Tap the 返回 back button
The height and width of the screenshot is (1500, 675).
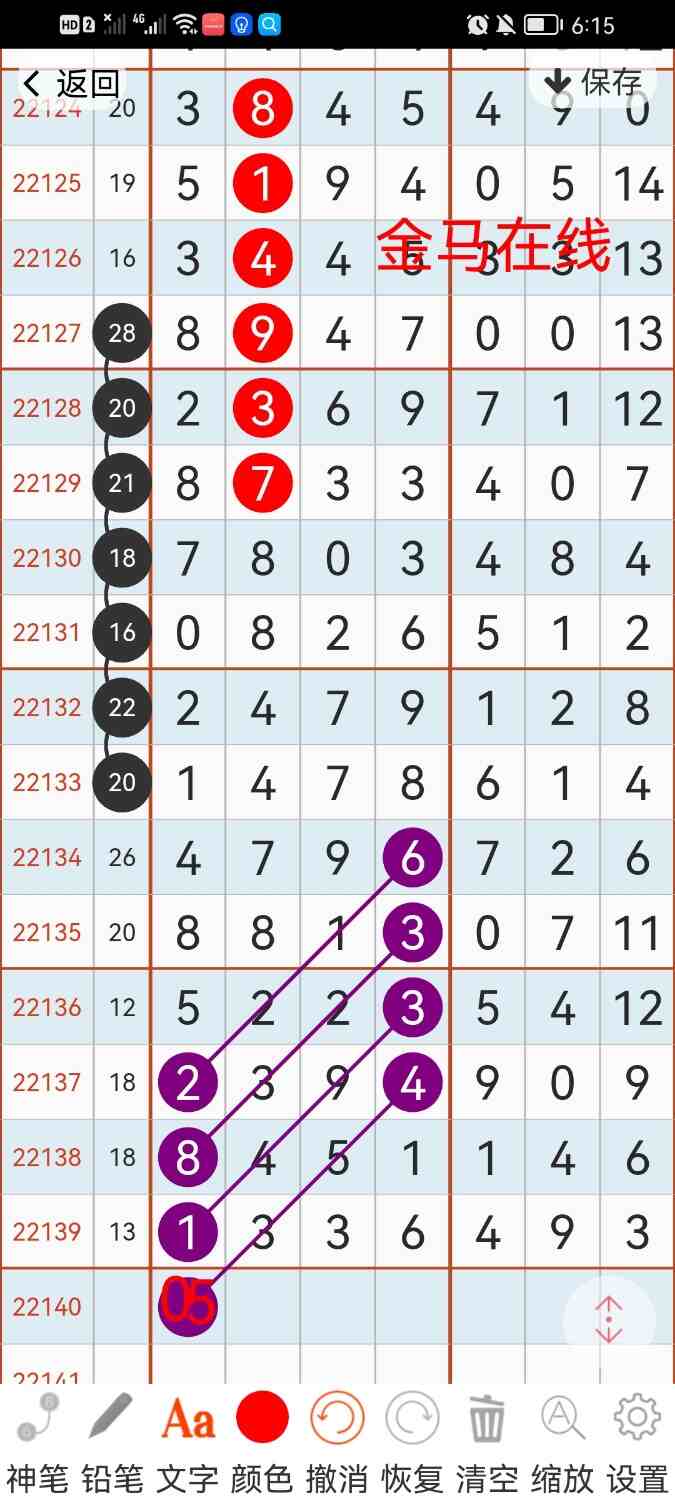pyautogui.click(x=72, y=84)
